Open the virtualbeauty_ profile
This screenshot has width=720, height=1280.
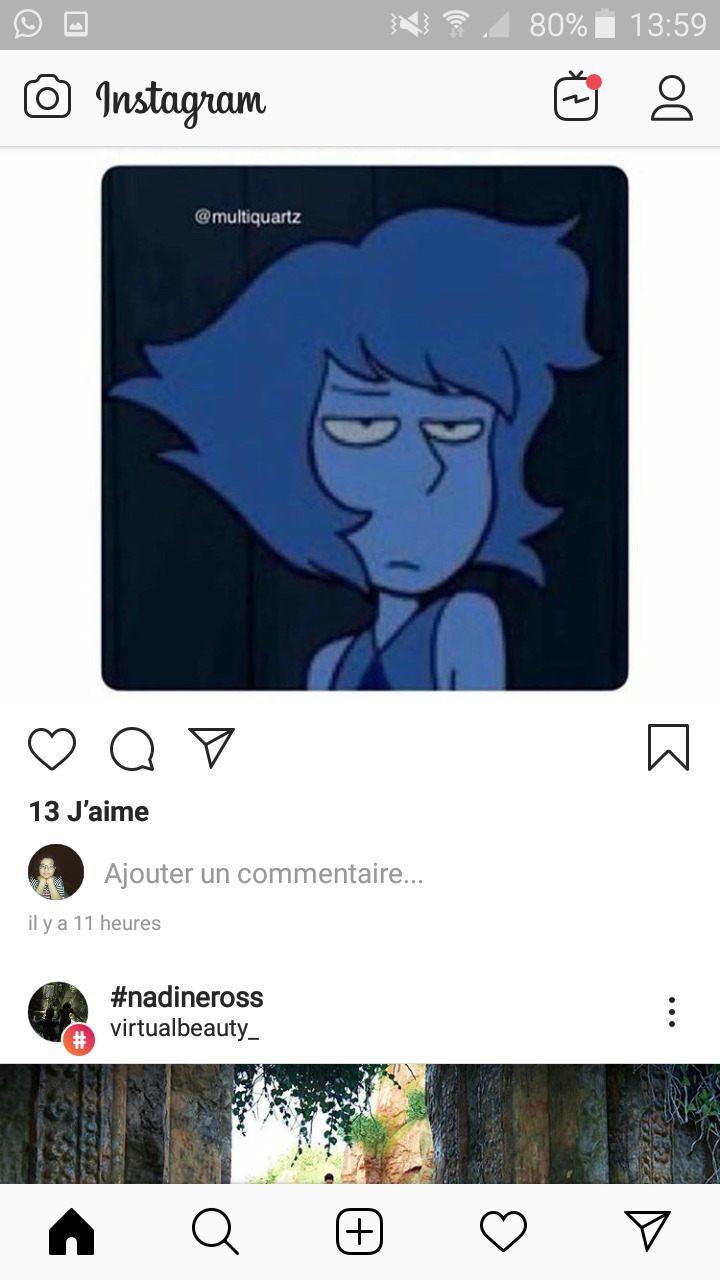click(184, 1028)
